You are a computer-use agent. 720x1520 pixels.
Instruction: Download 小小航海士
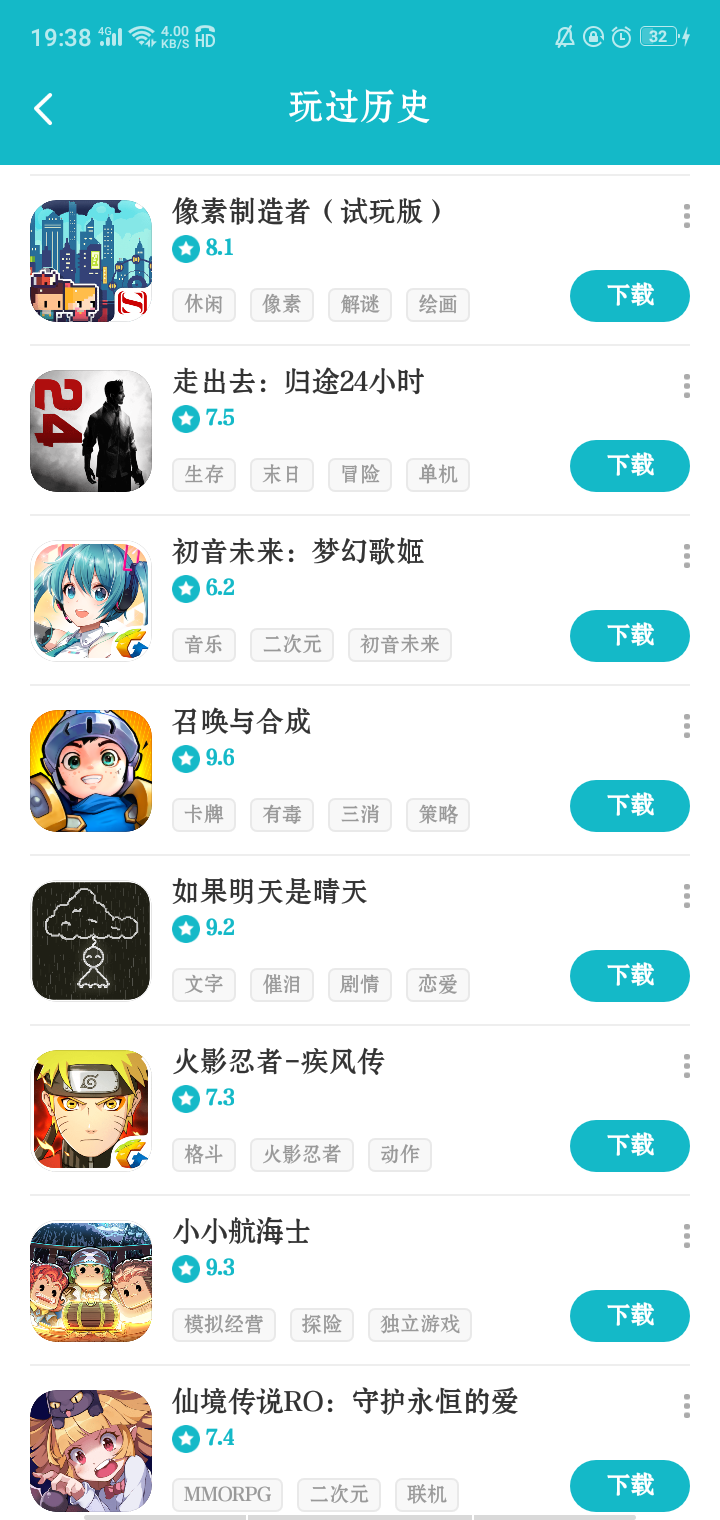pos(629,1316)
